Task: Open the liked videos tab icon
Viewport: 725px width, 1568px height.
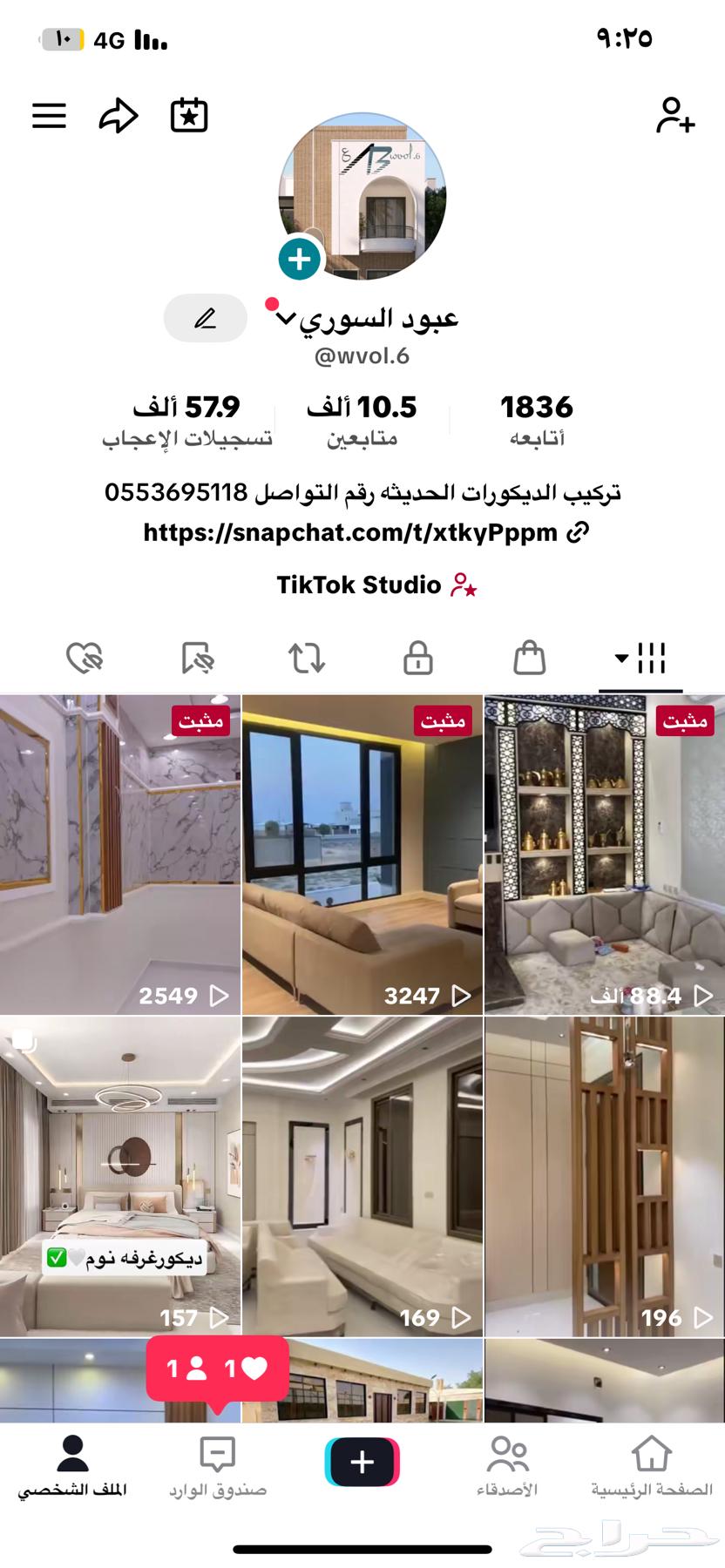Action: 83,659
